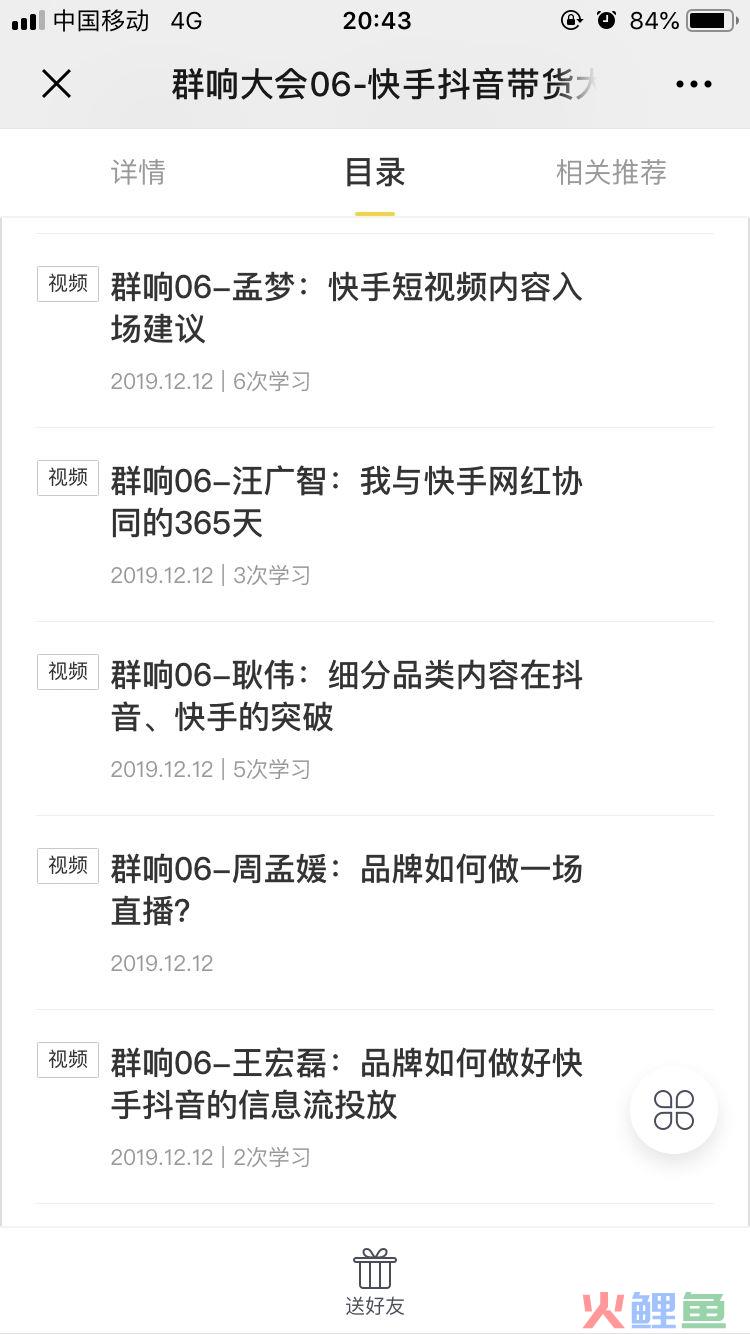Switch to the 相关推荐 tab
Image resolution: width=750 pixels, height=1334 pixels.
tap(611, 172)
